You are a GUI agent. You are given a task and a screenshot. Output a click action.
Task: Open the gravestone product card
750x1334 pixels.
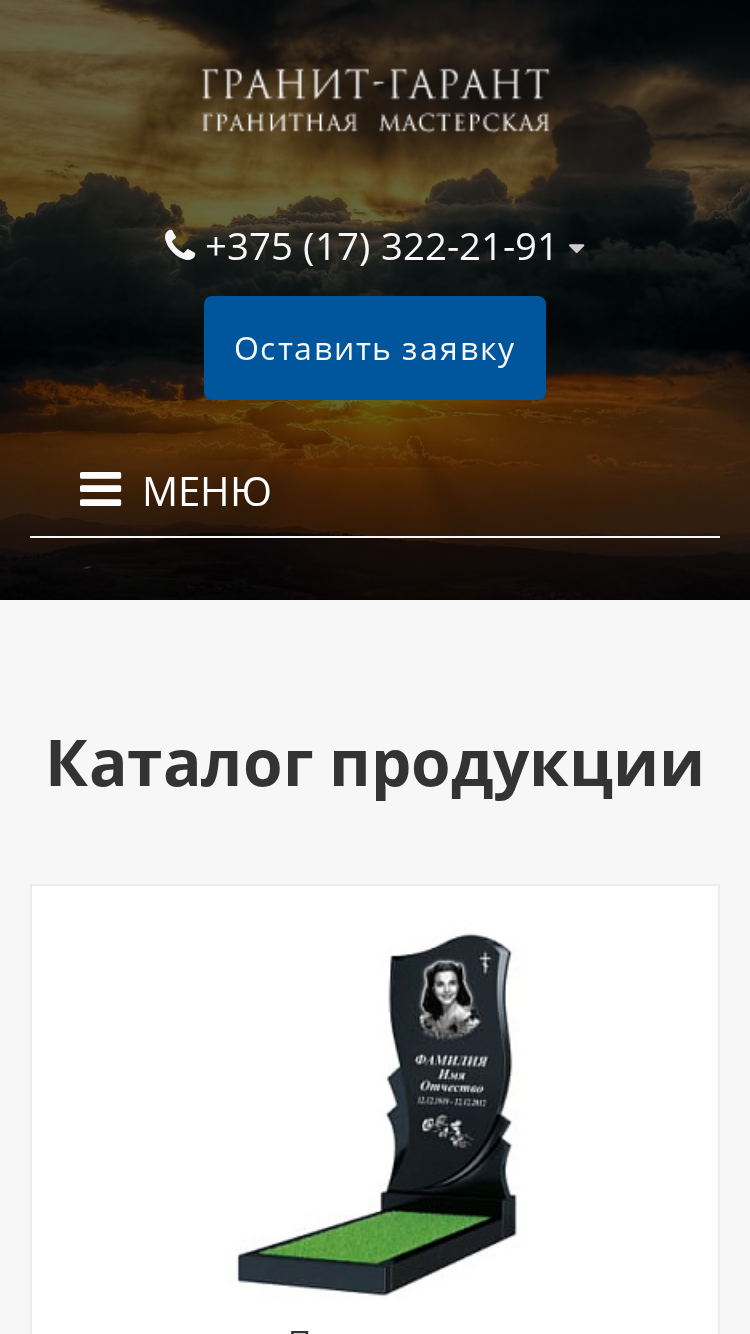click(x=375, y=1110)
